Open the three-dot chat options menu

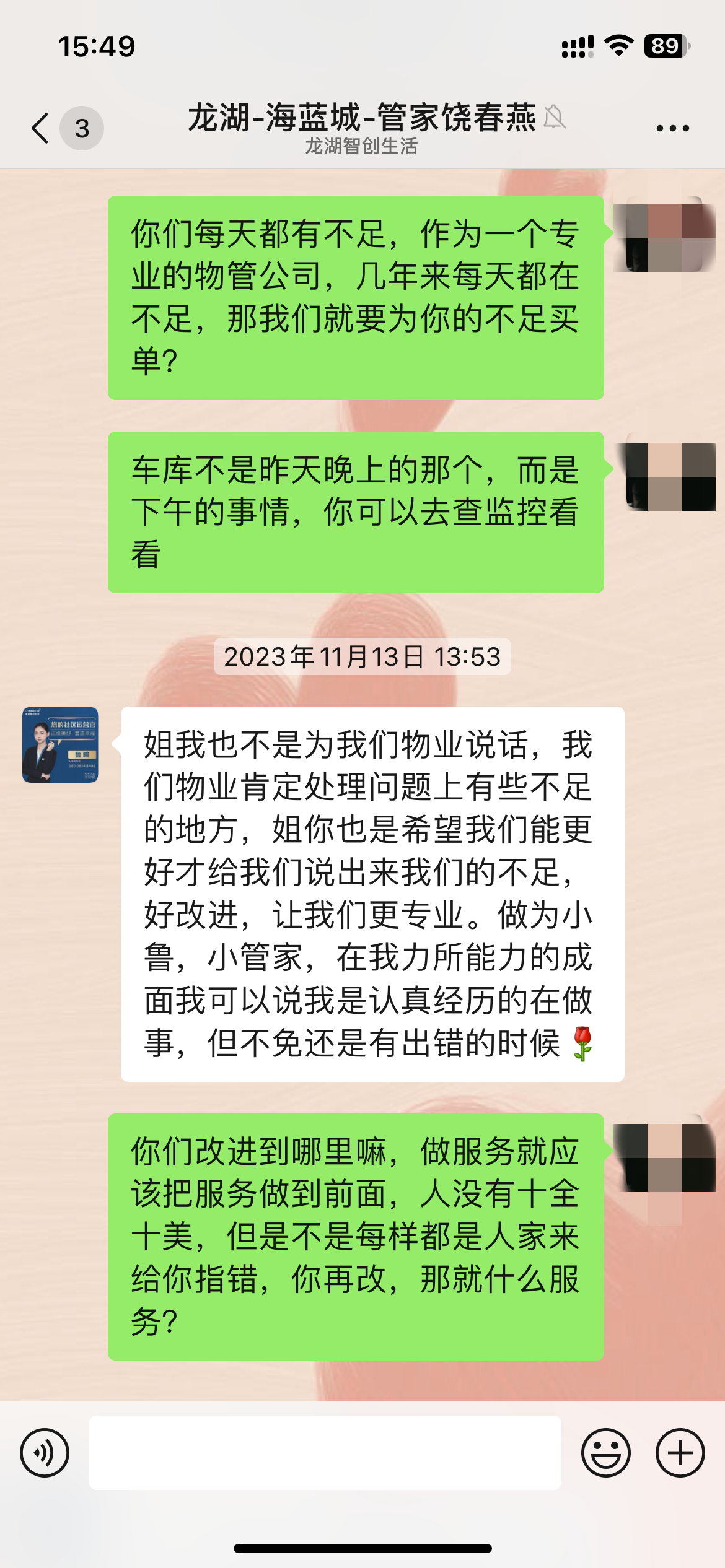pos(672,128)
